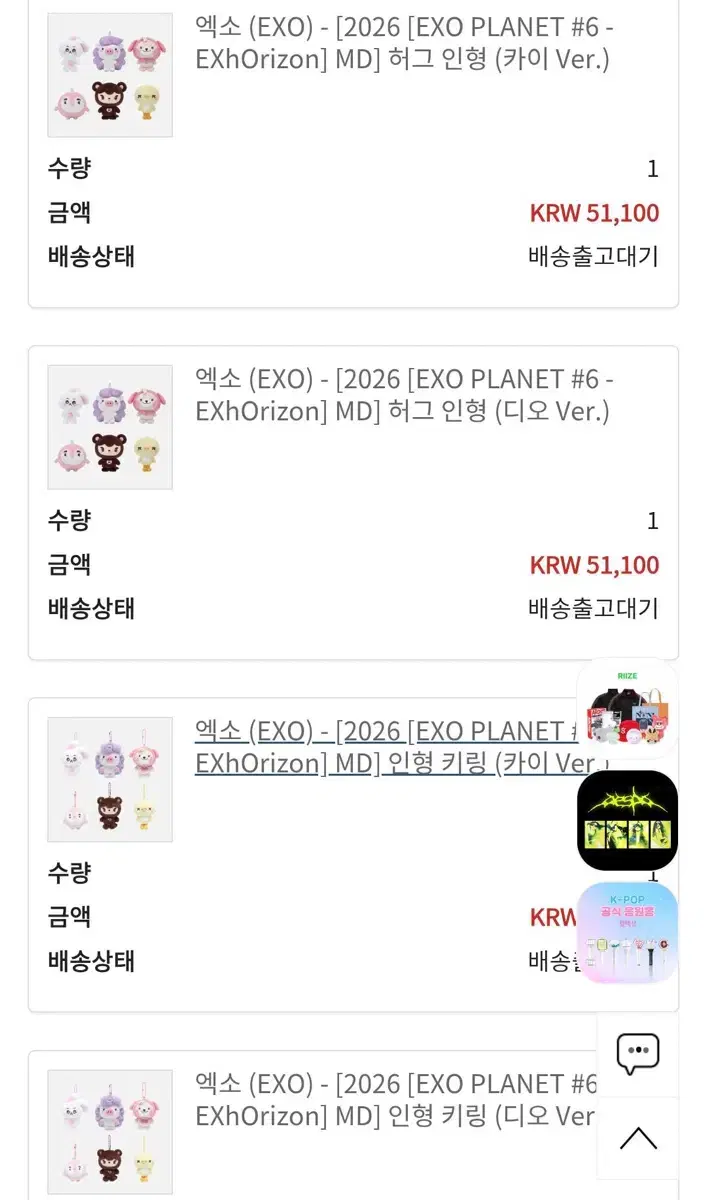Jump back to top with the up arrow

click(638, 1138)
